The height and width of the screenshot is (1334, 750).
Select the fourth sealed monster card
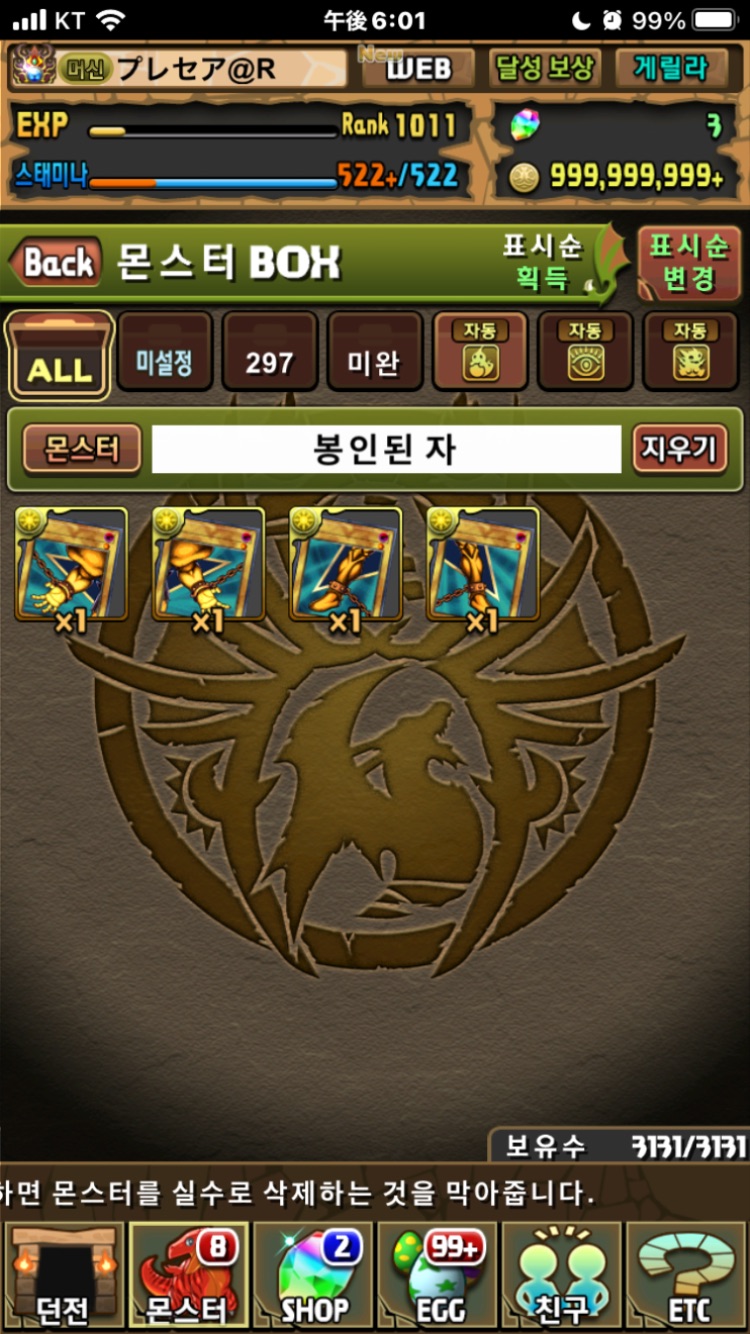point(483,566)
